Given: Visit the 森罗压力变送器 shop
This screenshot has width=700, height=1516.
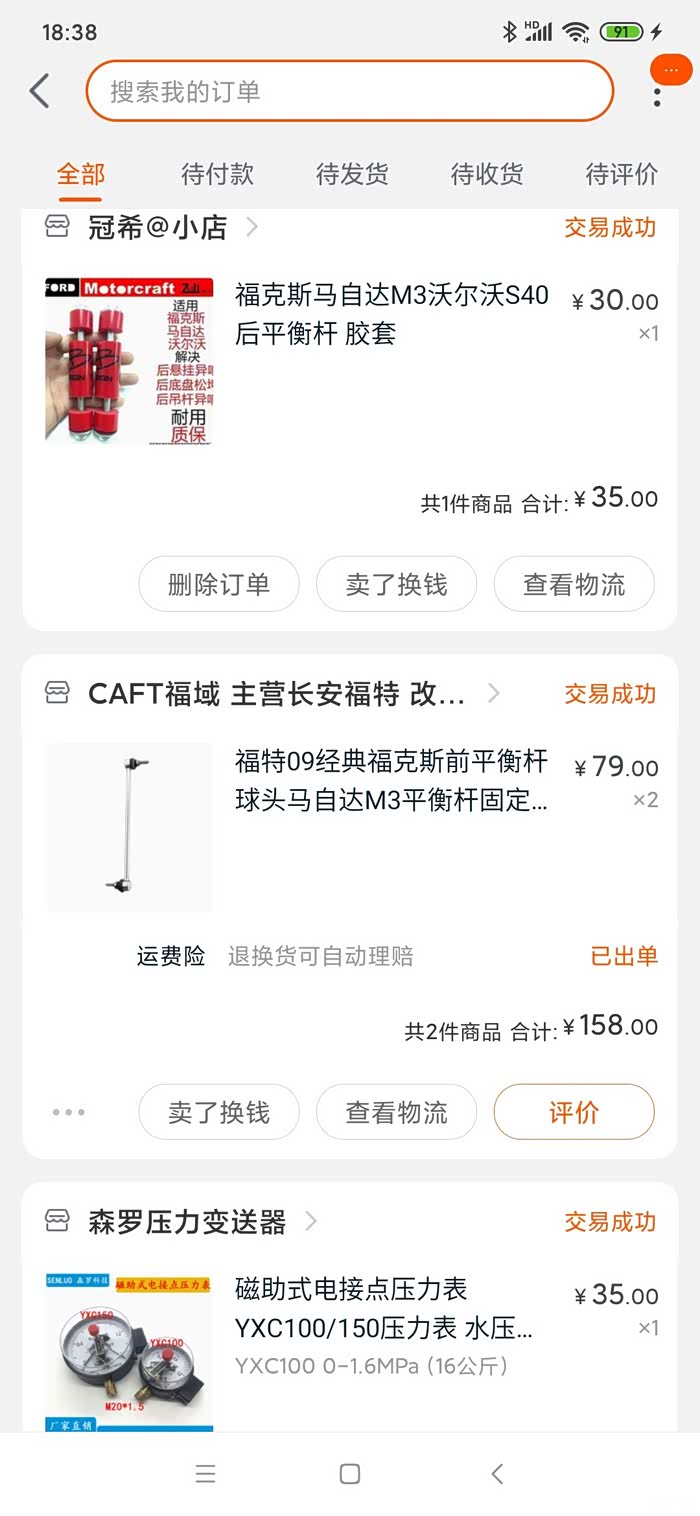Looking at the screenshot, I should click(x=187, y=1221).
